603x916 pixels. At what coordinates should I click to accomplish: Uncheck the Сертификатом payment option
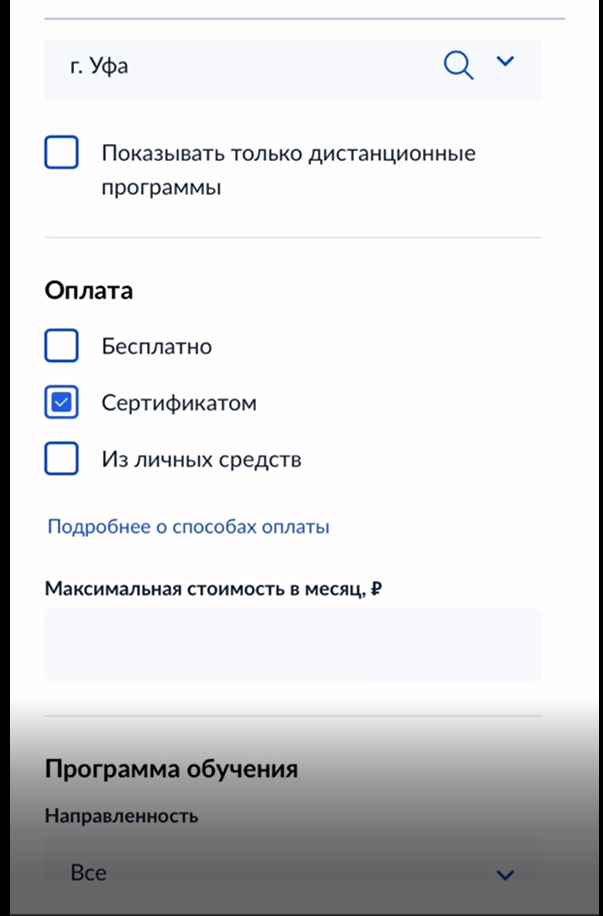[62, 403]
